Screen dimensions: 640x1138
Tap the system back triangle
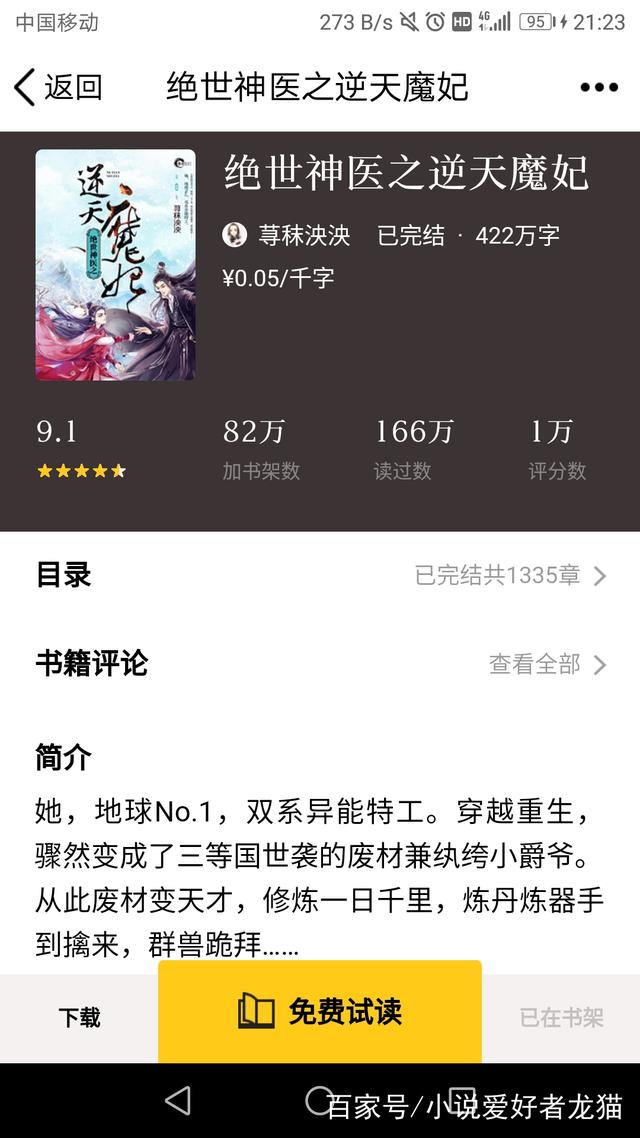click(177, 1100)
